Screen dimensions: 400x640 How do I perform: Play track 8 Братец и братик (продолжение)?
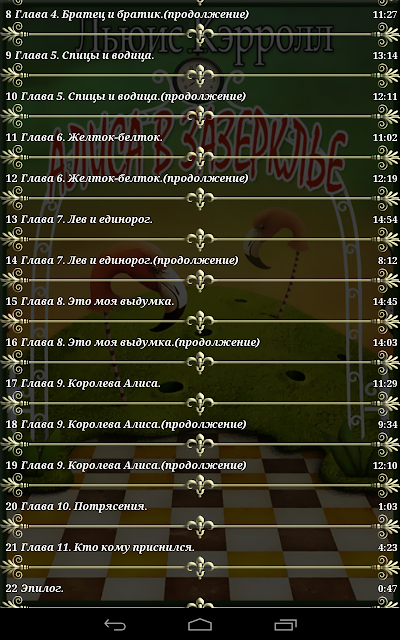[x=200, y=14]
